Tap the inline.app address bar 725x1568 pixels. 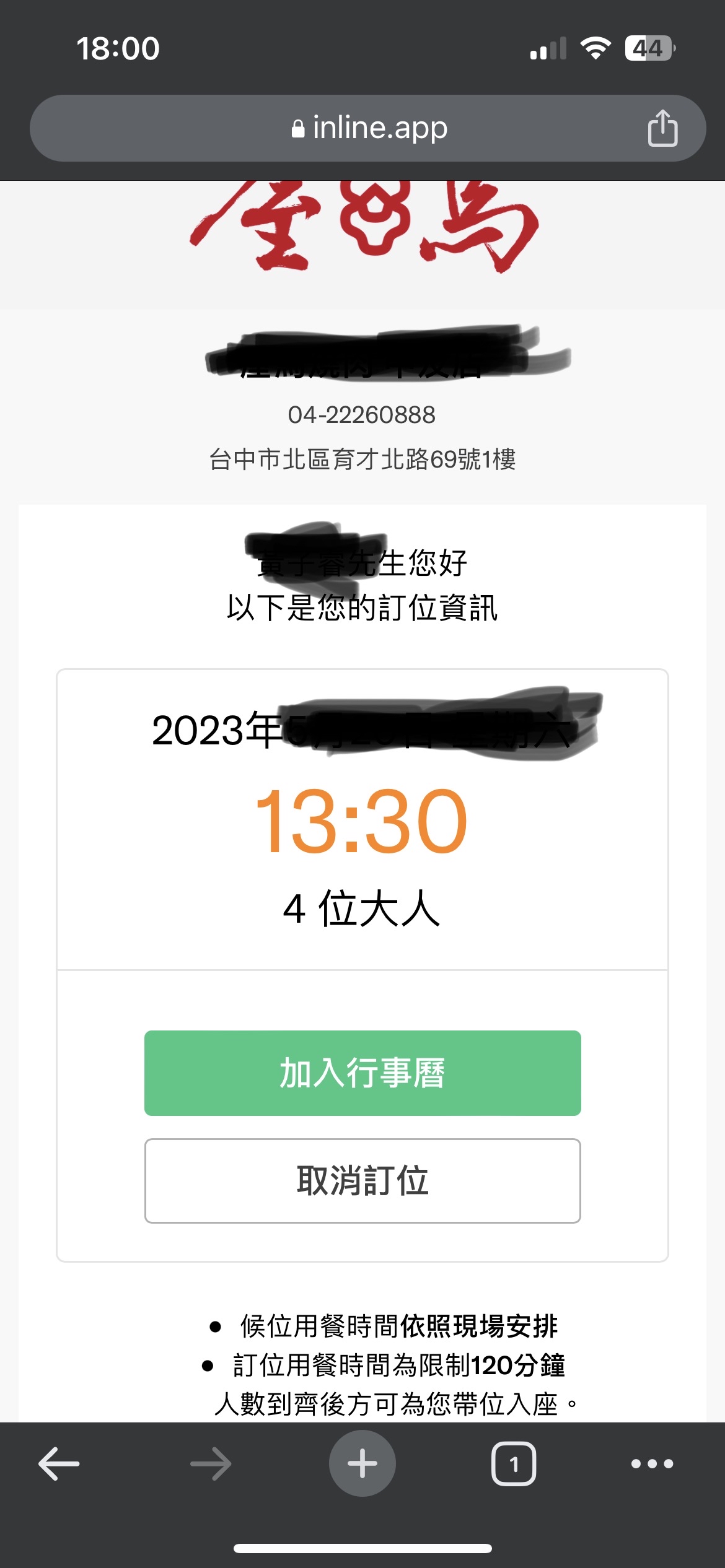368,128
